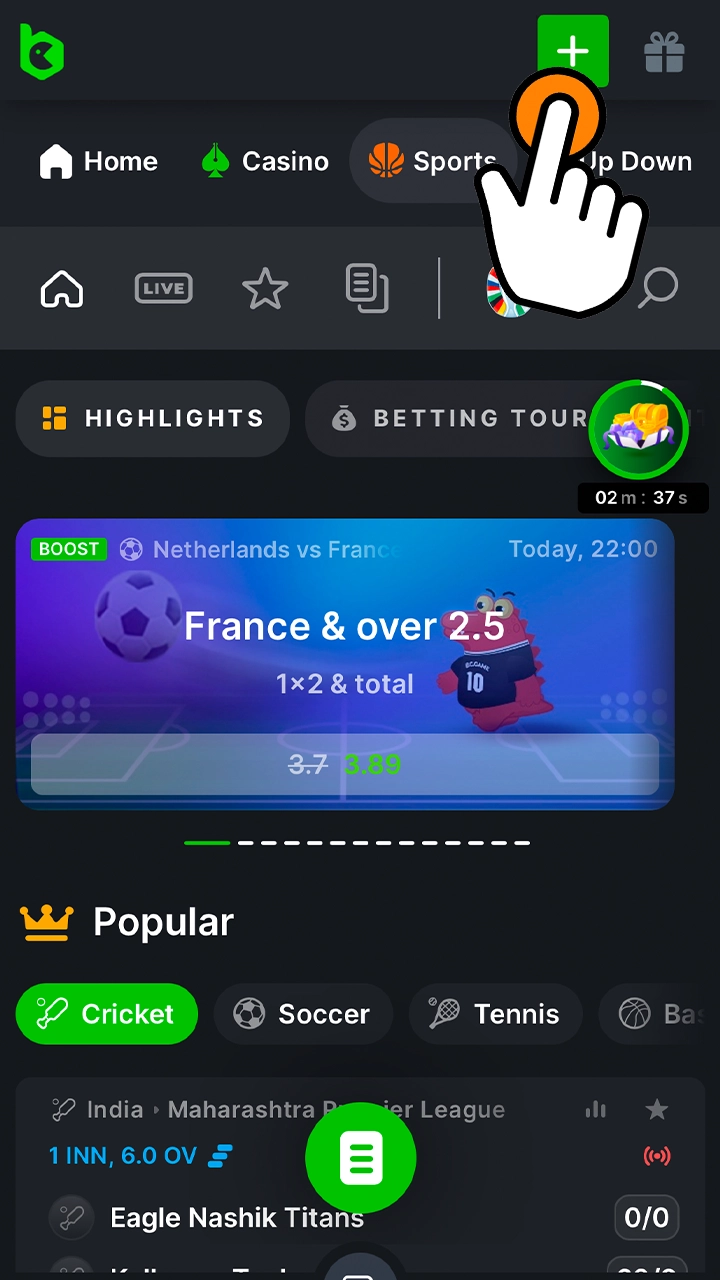The height and width of the screenshot is (1280, 720).
Task: Select the Sports tab
Action: 431,161
